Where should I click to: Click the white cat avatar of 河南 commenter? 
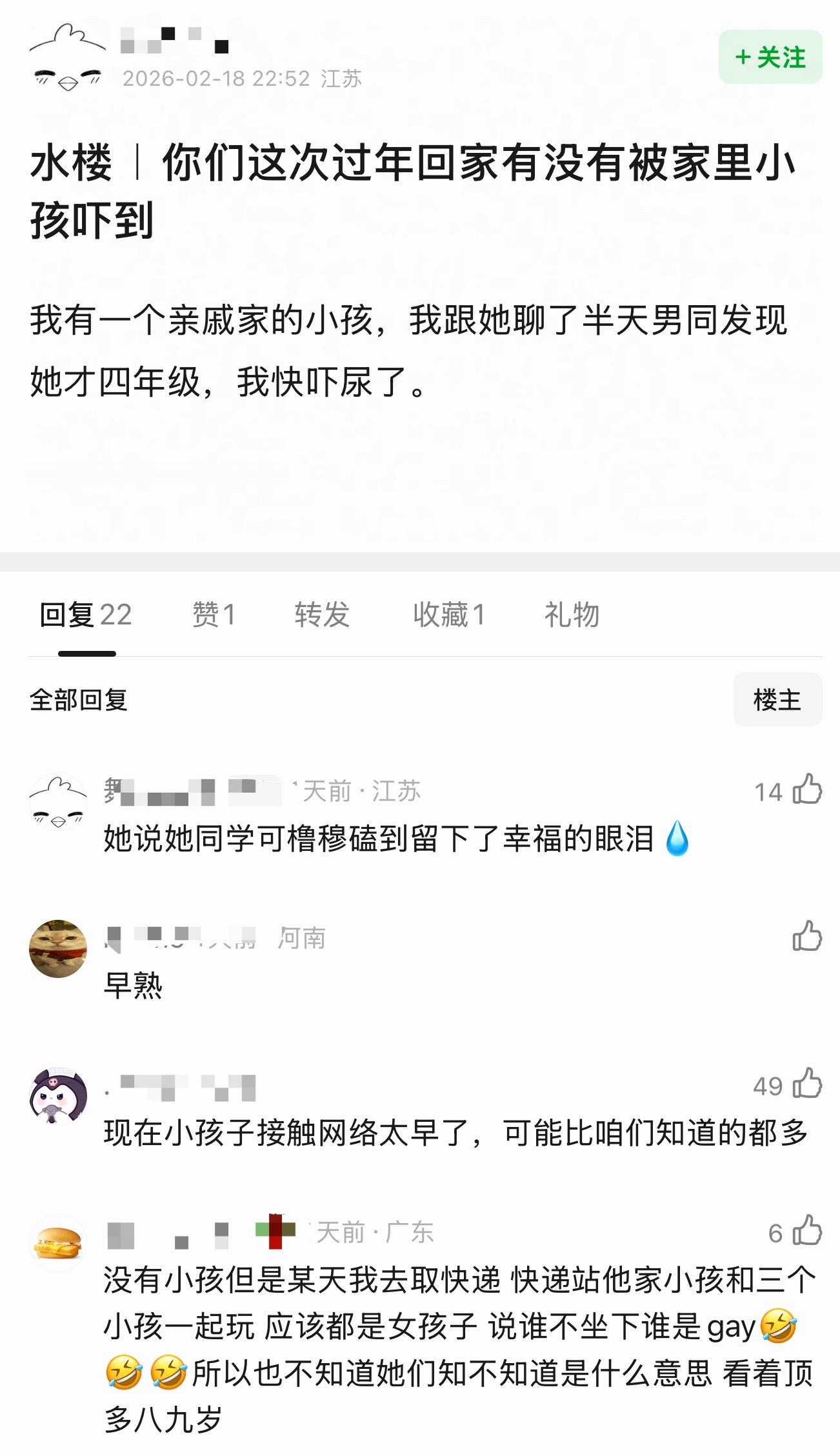pyautogui.click(x=58, y=948)
